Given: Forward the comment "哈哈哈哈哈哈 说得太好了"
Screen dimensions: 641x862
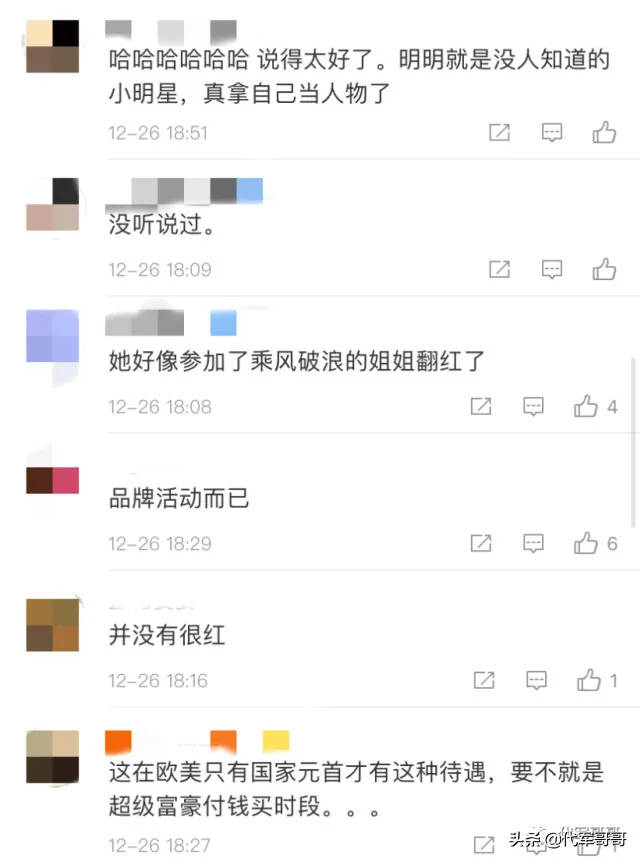Looking at the screenshot, I should pos(499,132).
